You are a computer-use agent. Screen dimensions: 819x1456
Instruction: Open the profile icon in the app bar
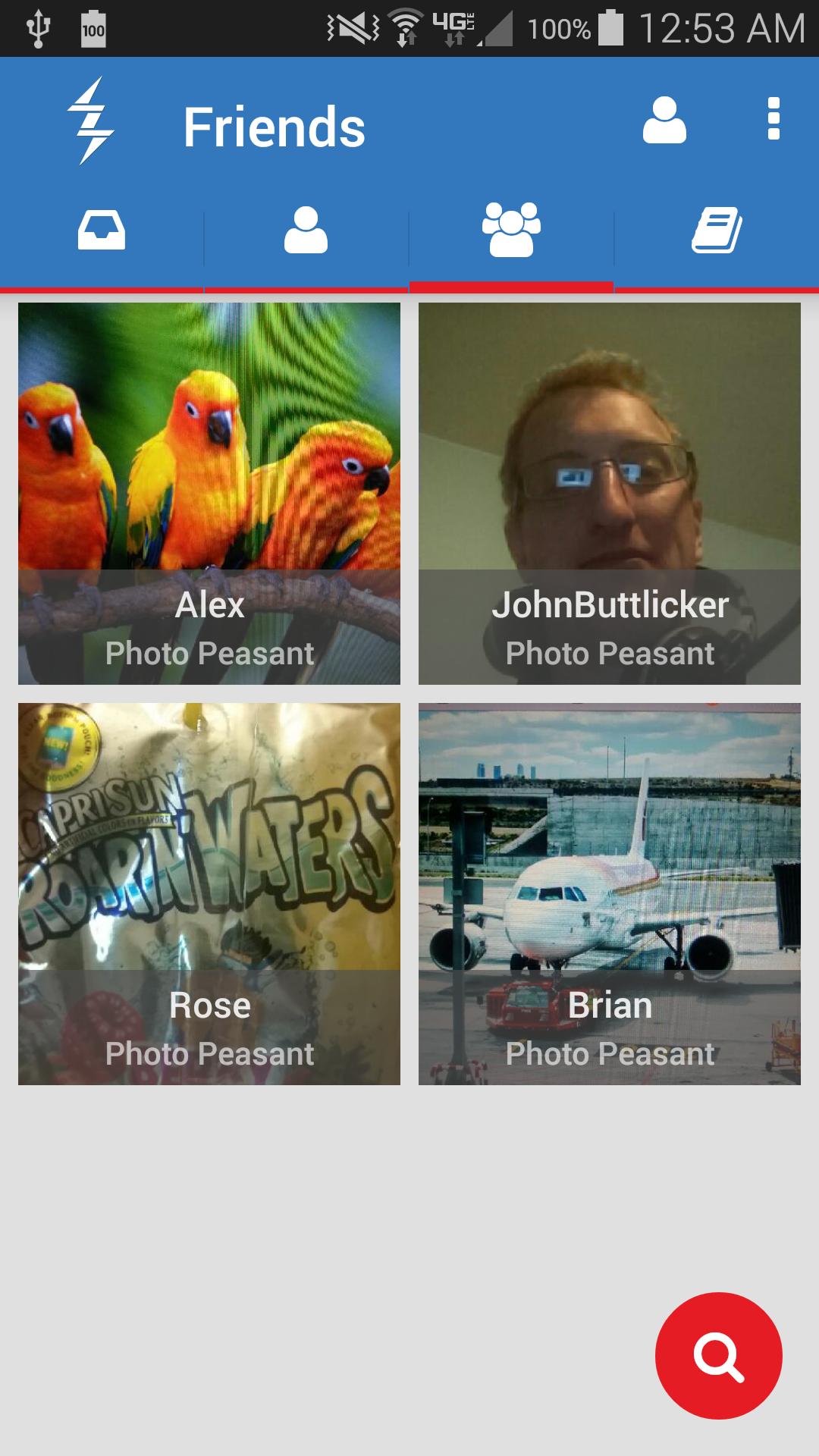point(664,121)
